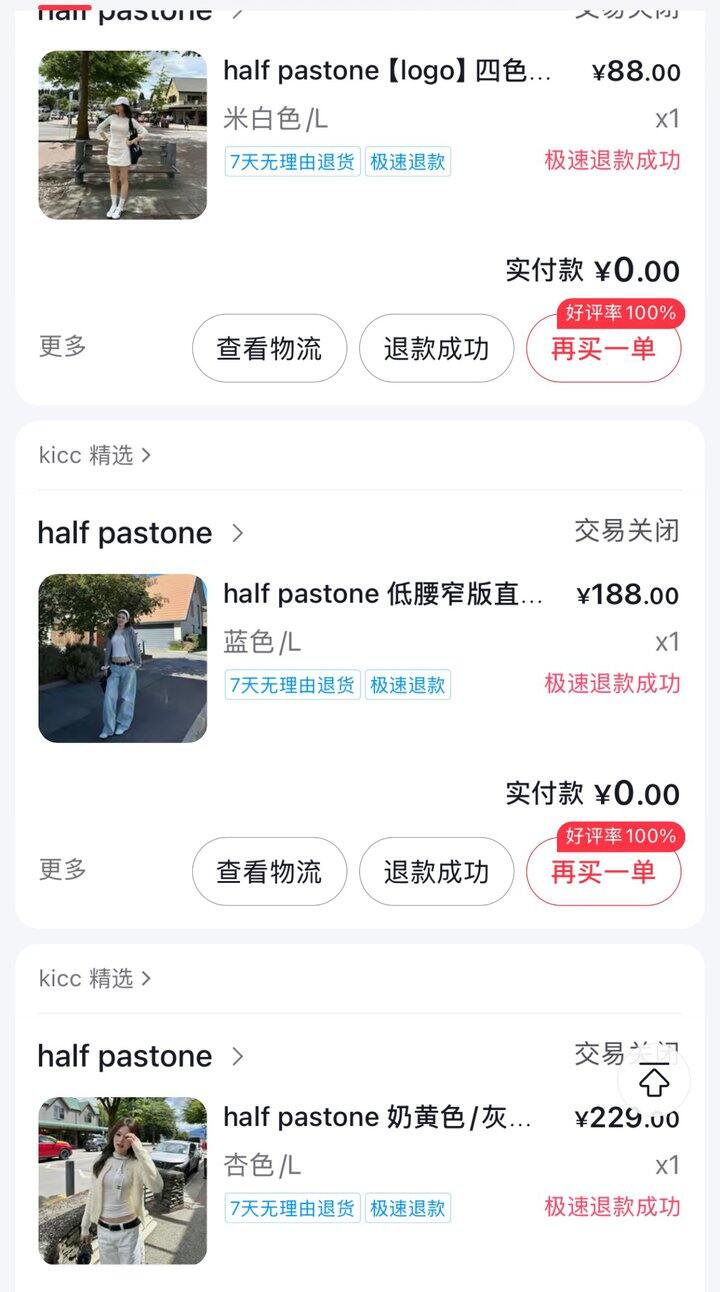Visit half pastone shop above the 蓝色/L item
Viewport: 720px width, 1292px height.
(140, 533)
